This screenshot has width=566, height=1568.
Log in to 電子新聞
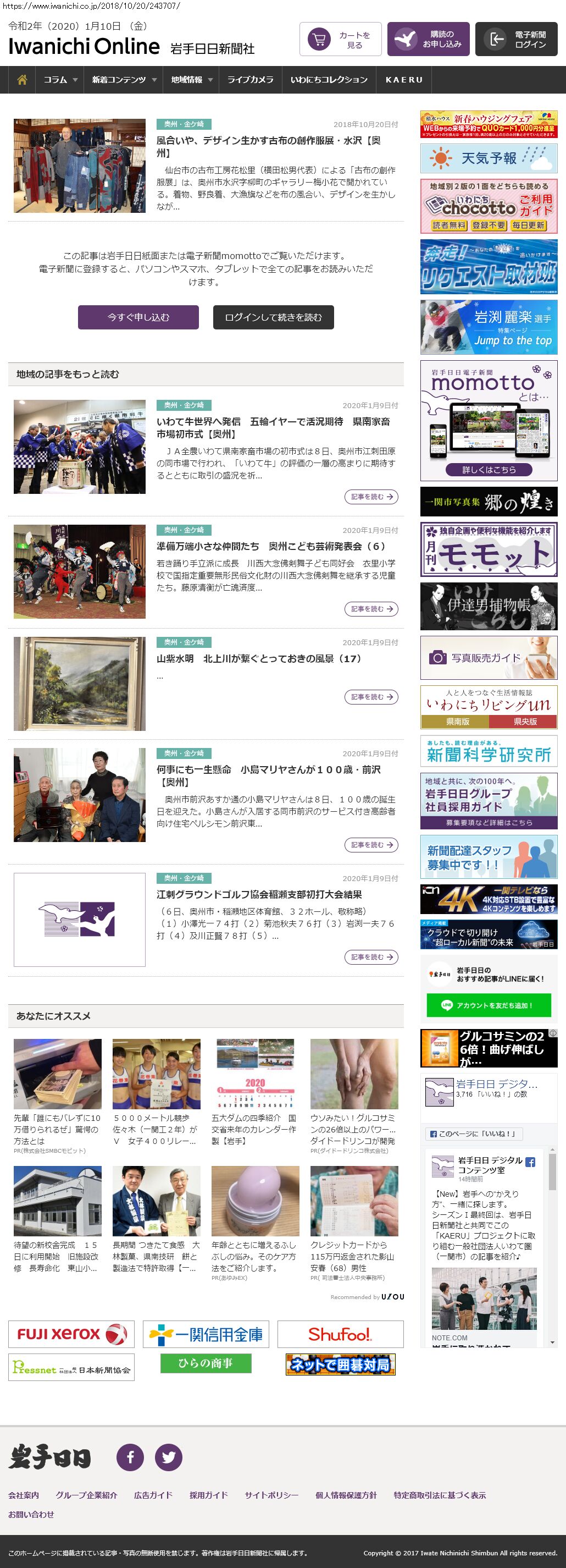tap(516, 40)
